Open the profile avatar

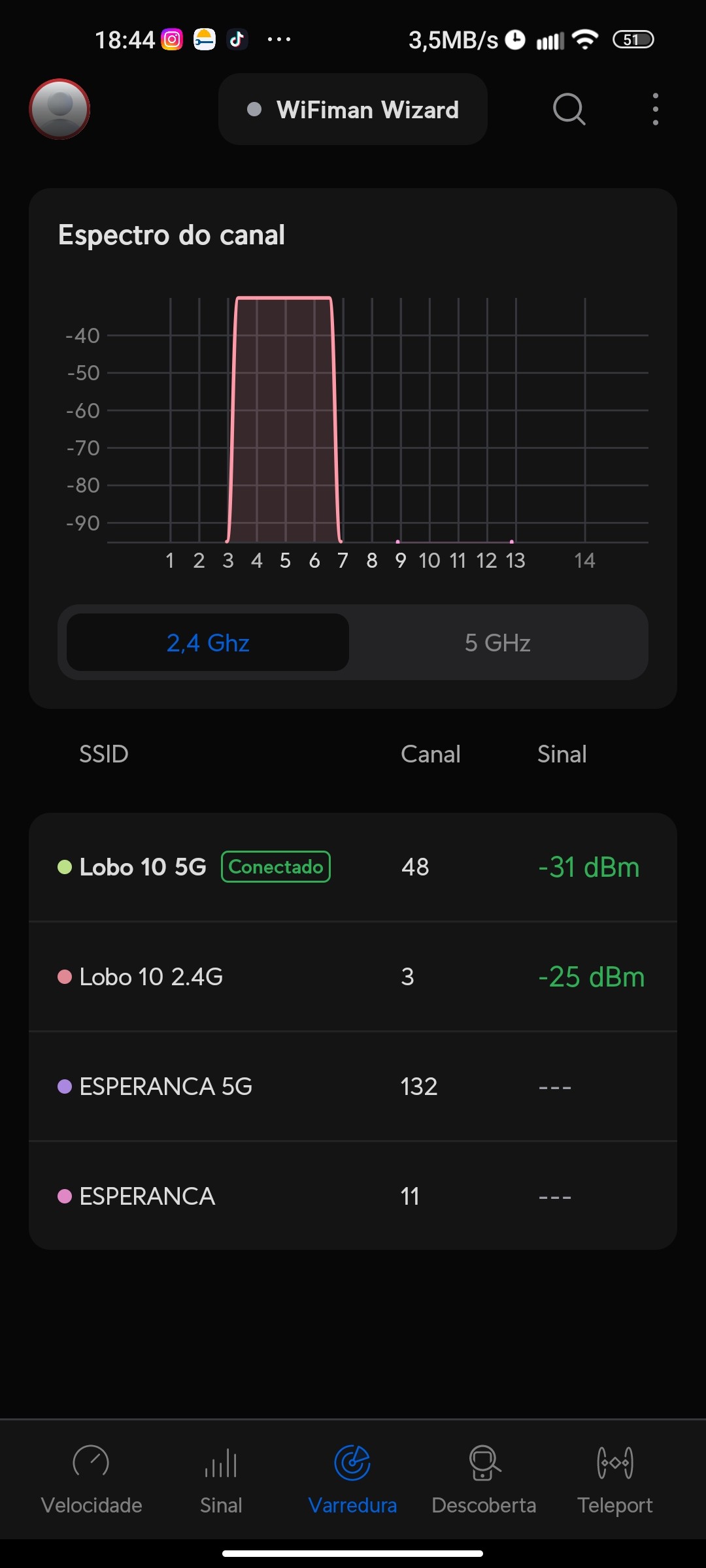coord(59,109)
